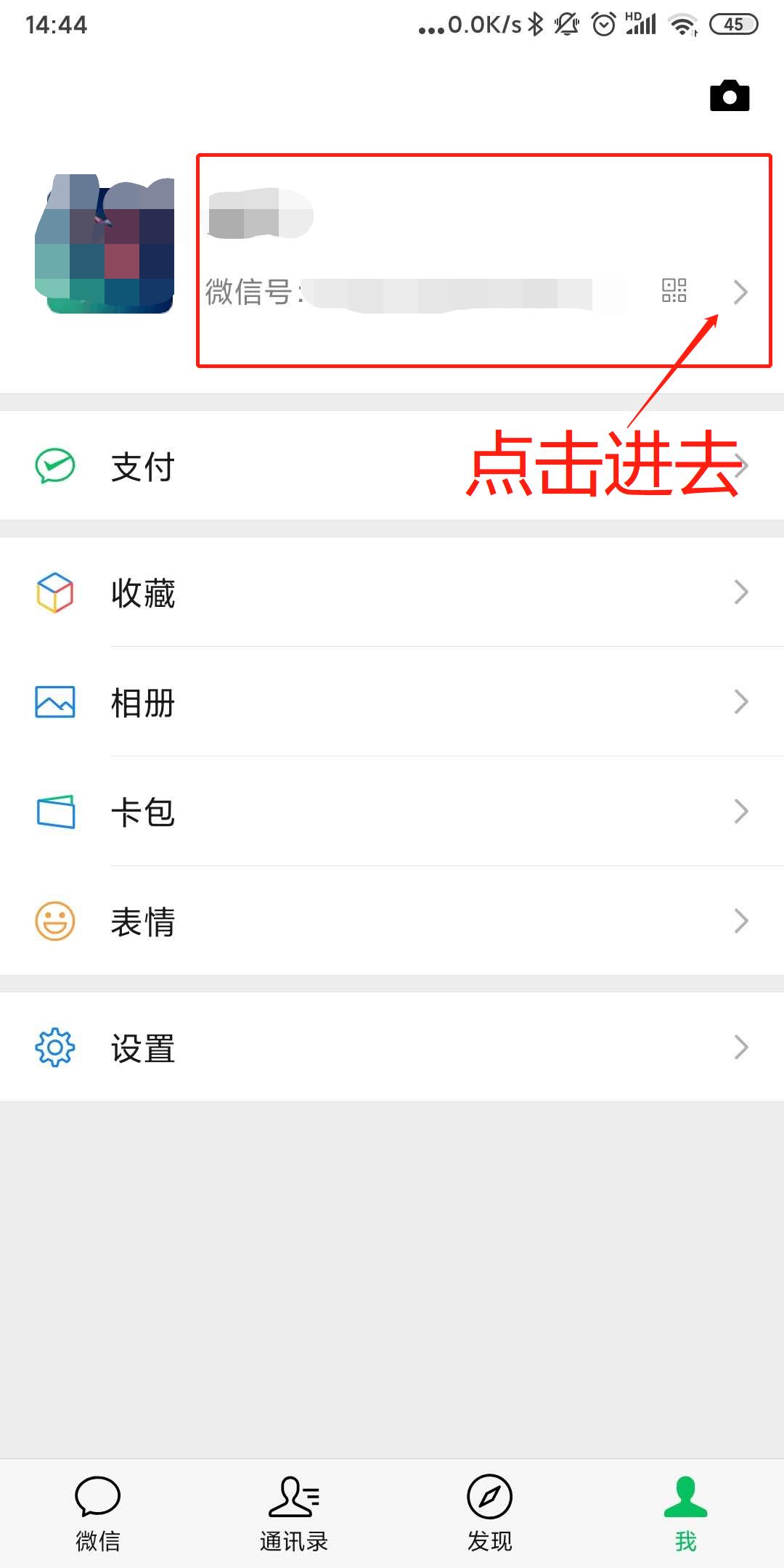Expand the 设置 row via its chevron
Screen dimensions: 784x1568
pos(740,1046)
